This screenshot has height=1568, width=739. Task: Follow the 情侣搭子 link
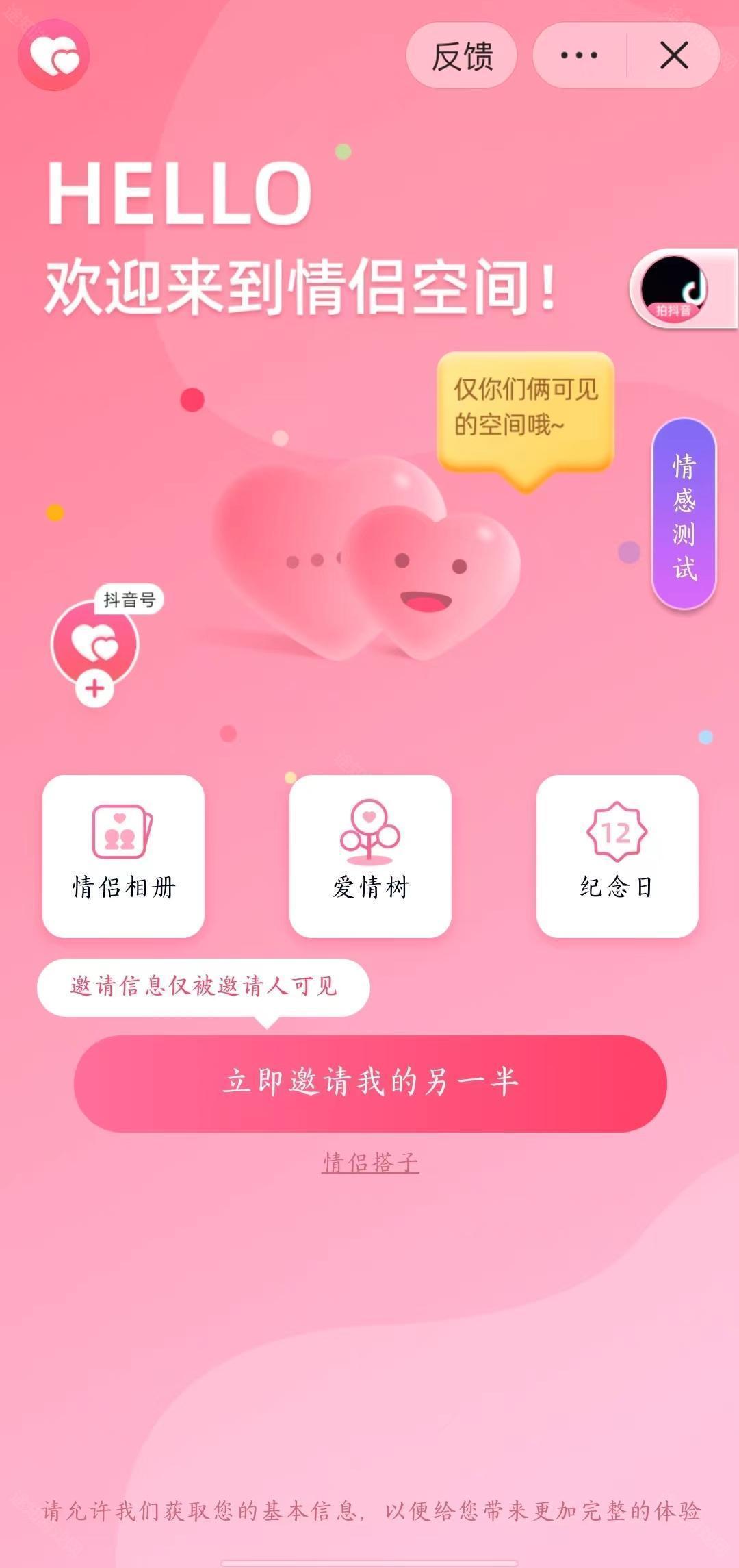pyautogui.click(x=370, y=1163)
